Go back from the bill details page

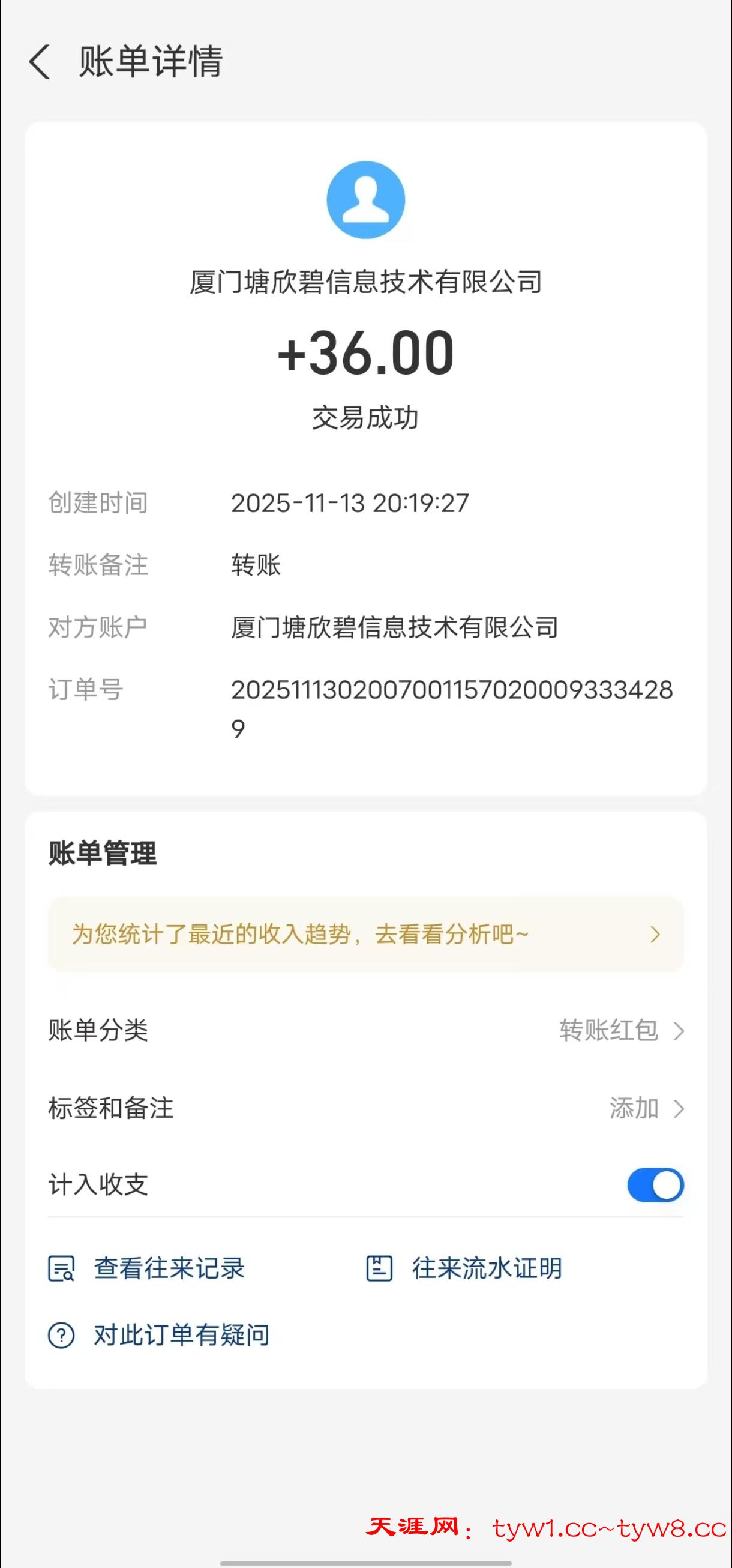(x=40, y=62)
